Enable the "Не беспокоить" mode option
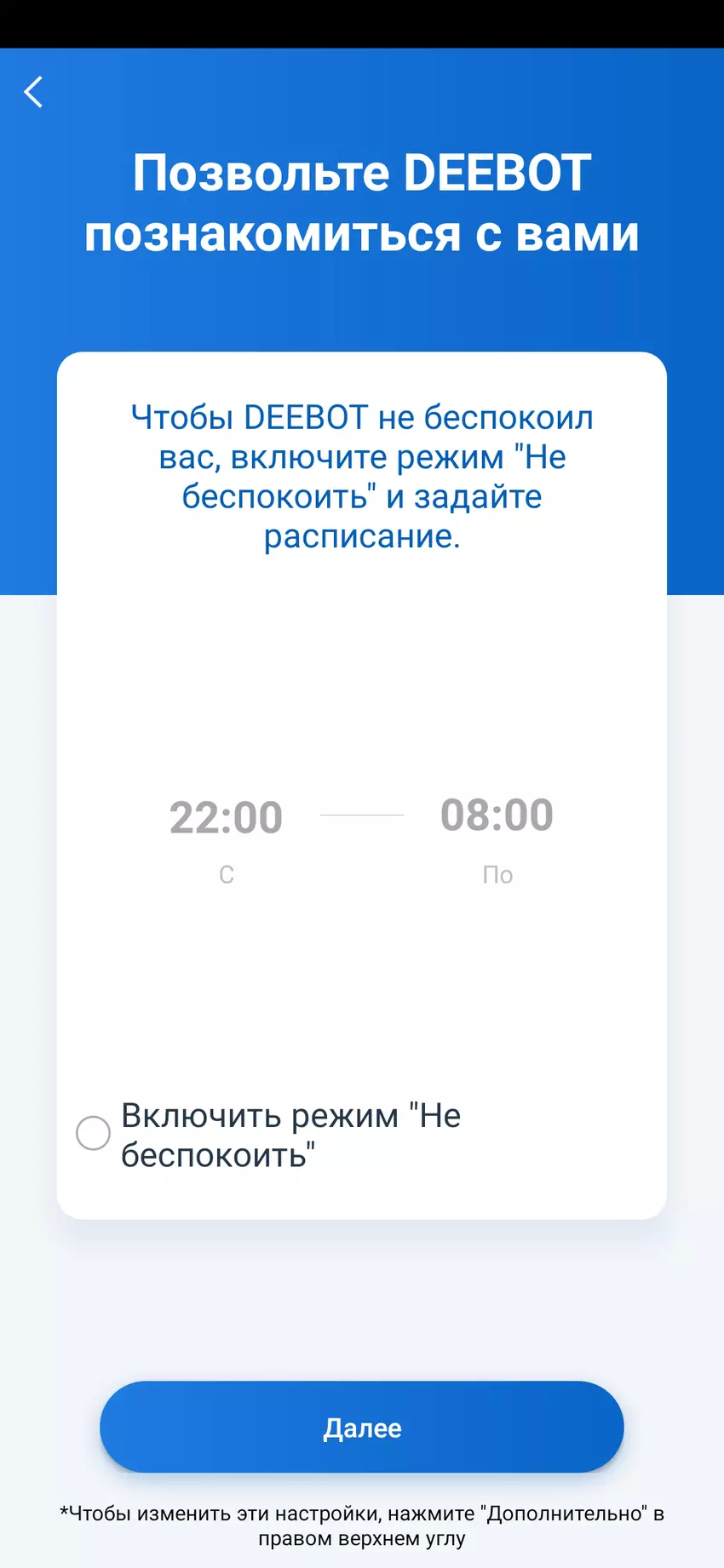724x1568 pixels. coord(94,1133)
